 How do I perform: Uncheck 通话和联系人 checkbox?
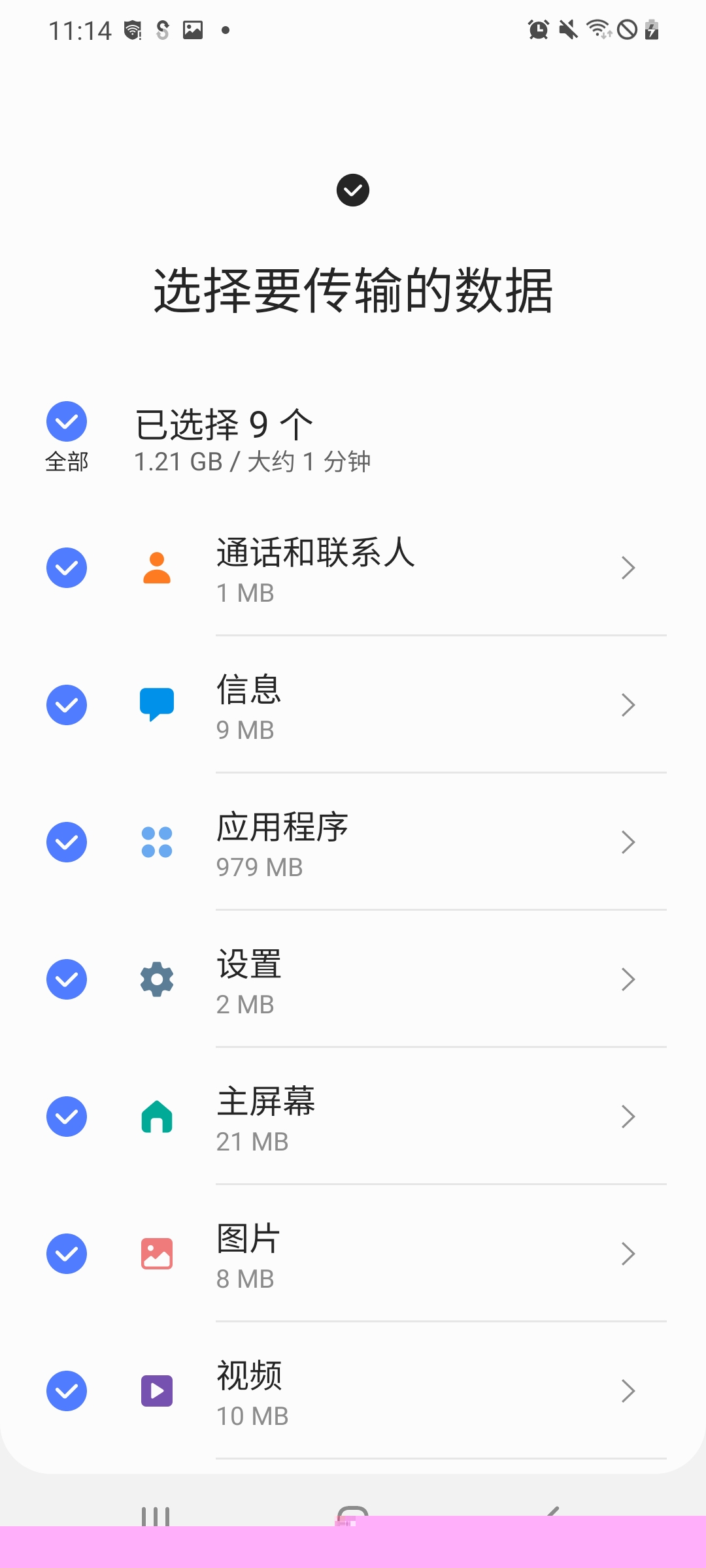pyautogui.click(x=67, y=568)
